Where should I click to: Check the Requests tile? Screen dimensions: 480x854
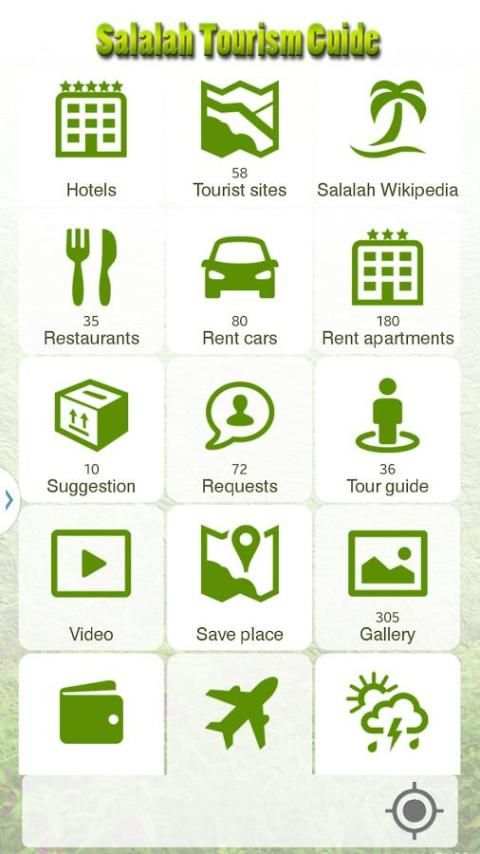pyautogui.click(x=239, y=430)
